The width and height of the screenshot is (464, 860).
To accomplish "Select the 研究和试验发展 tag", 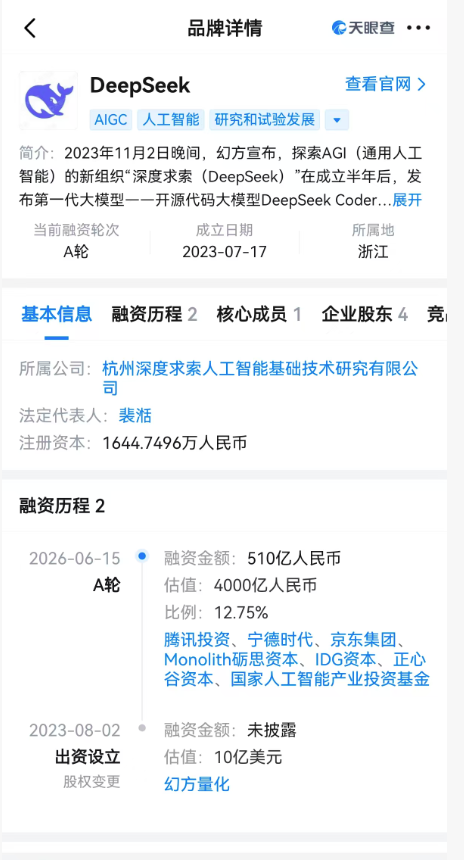I will tap(265, 120).
